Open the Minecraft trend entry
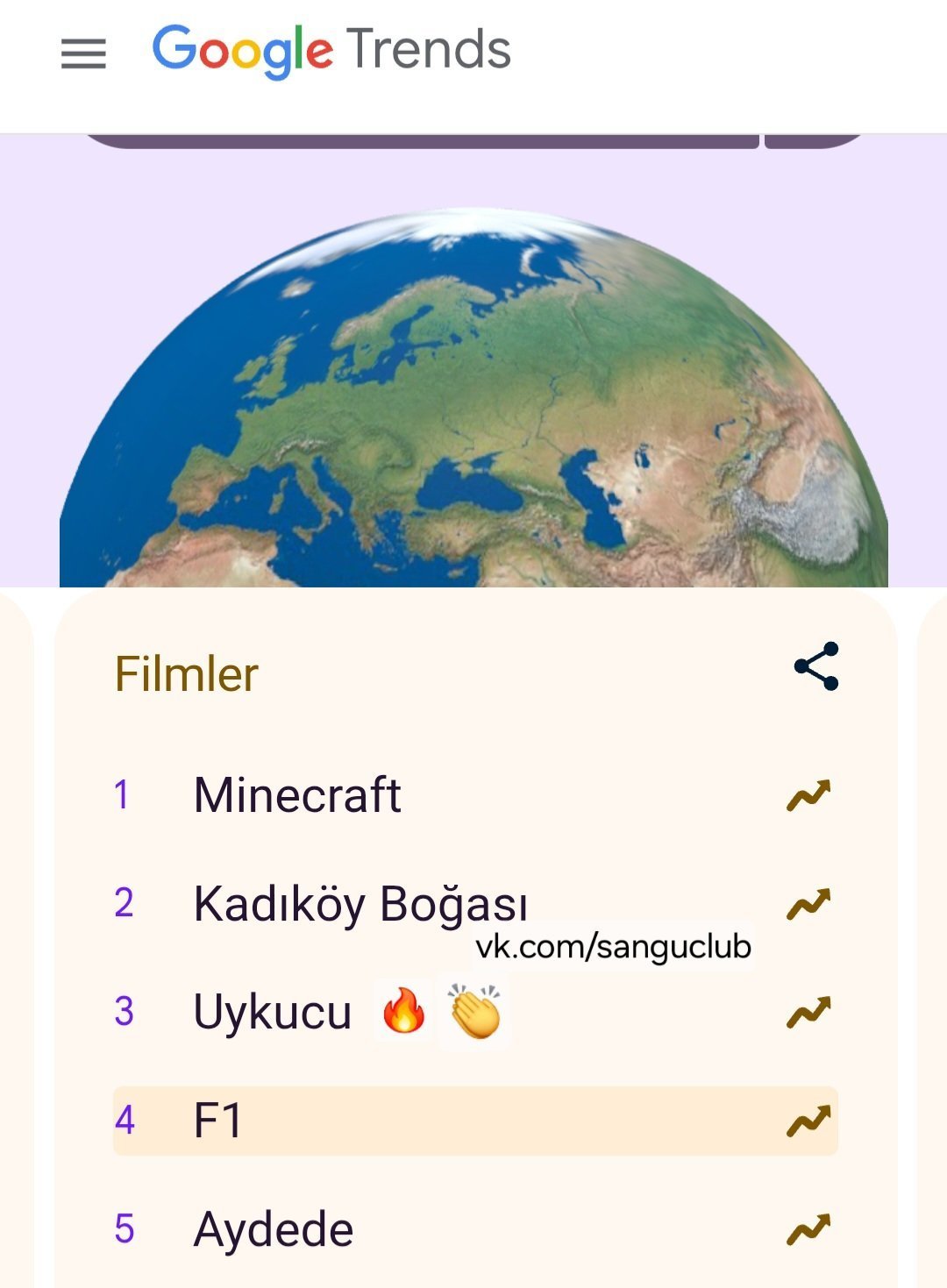 tap(297, 795)
